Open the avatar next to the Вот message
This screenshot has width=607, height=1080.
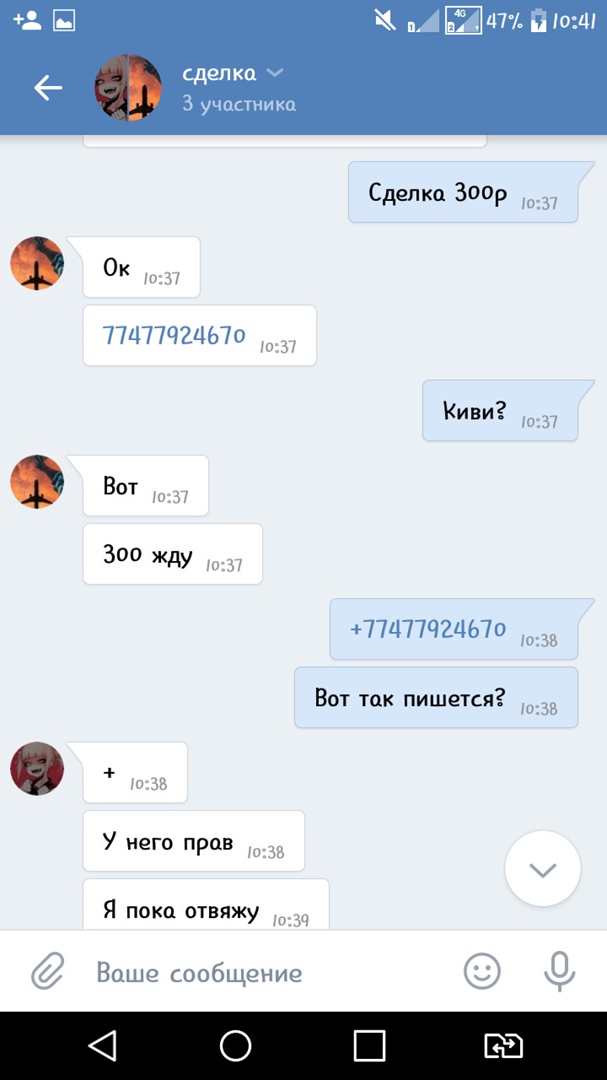[x=37, y=482]
